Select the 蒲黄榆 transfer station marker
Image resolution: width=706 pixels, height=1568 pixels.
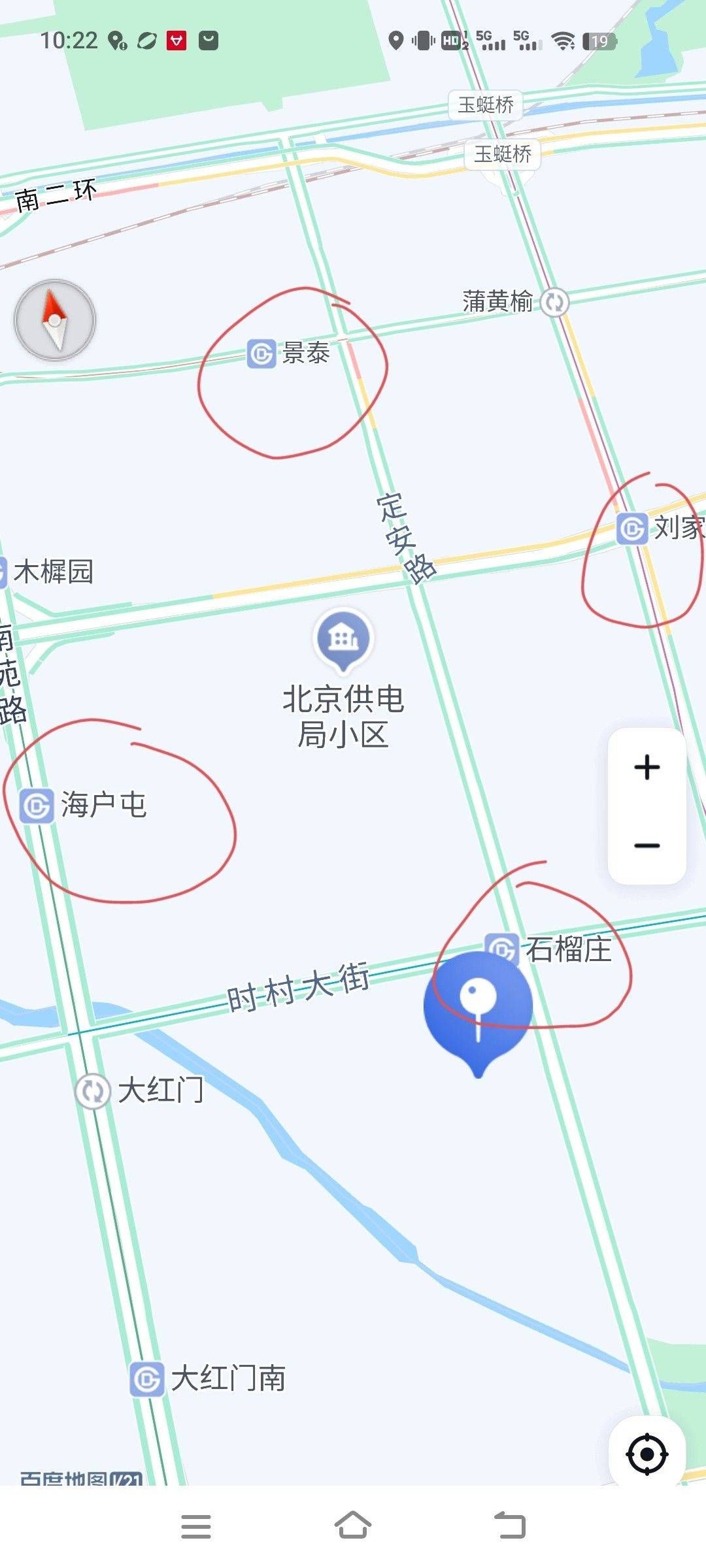click(x=555, y=302)
